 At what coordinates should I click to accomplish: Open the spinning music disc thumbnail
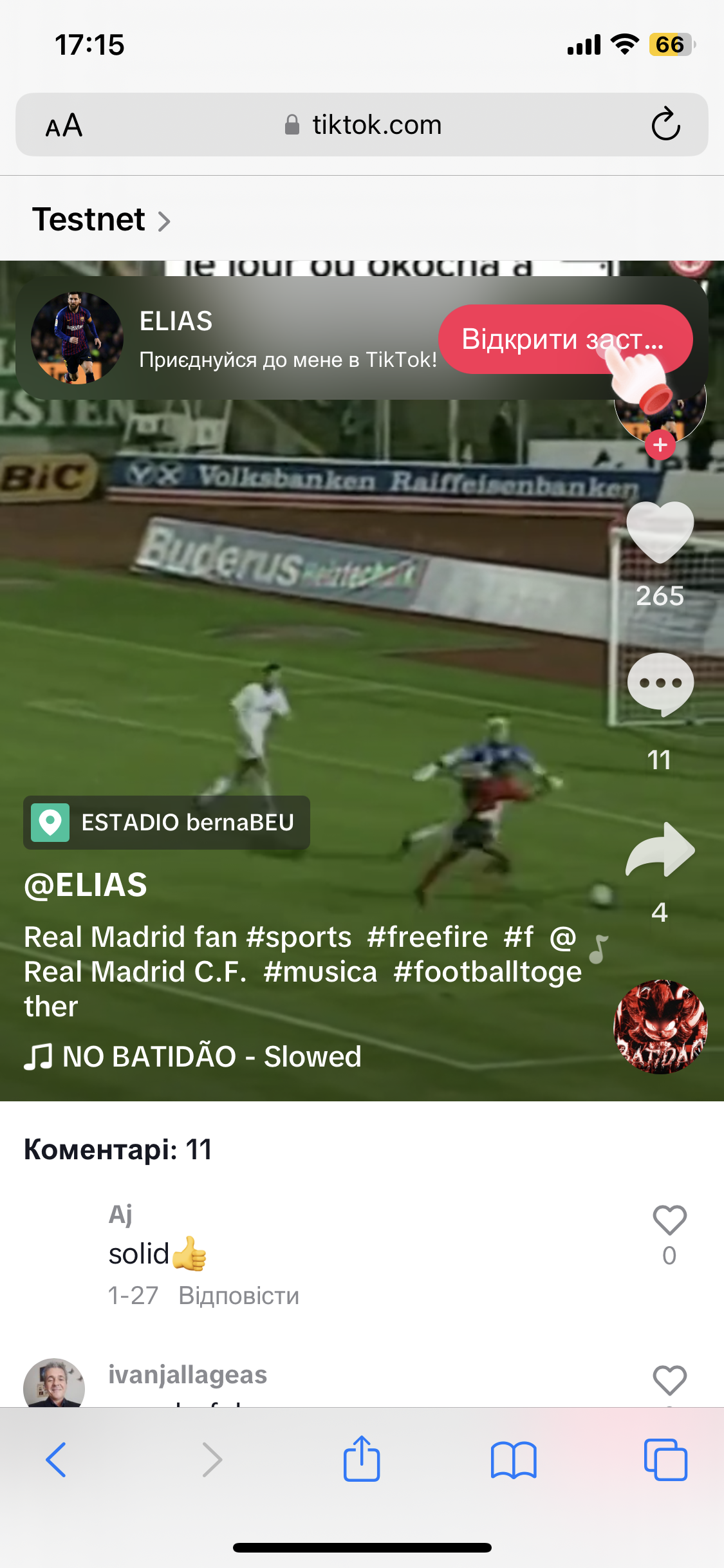click(x=660, y=1027)
